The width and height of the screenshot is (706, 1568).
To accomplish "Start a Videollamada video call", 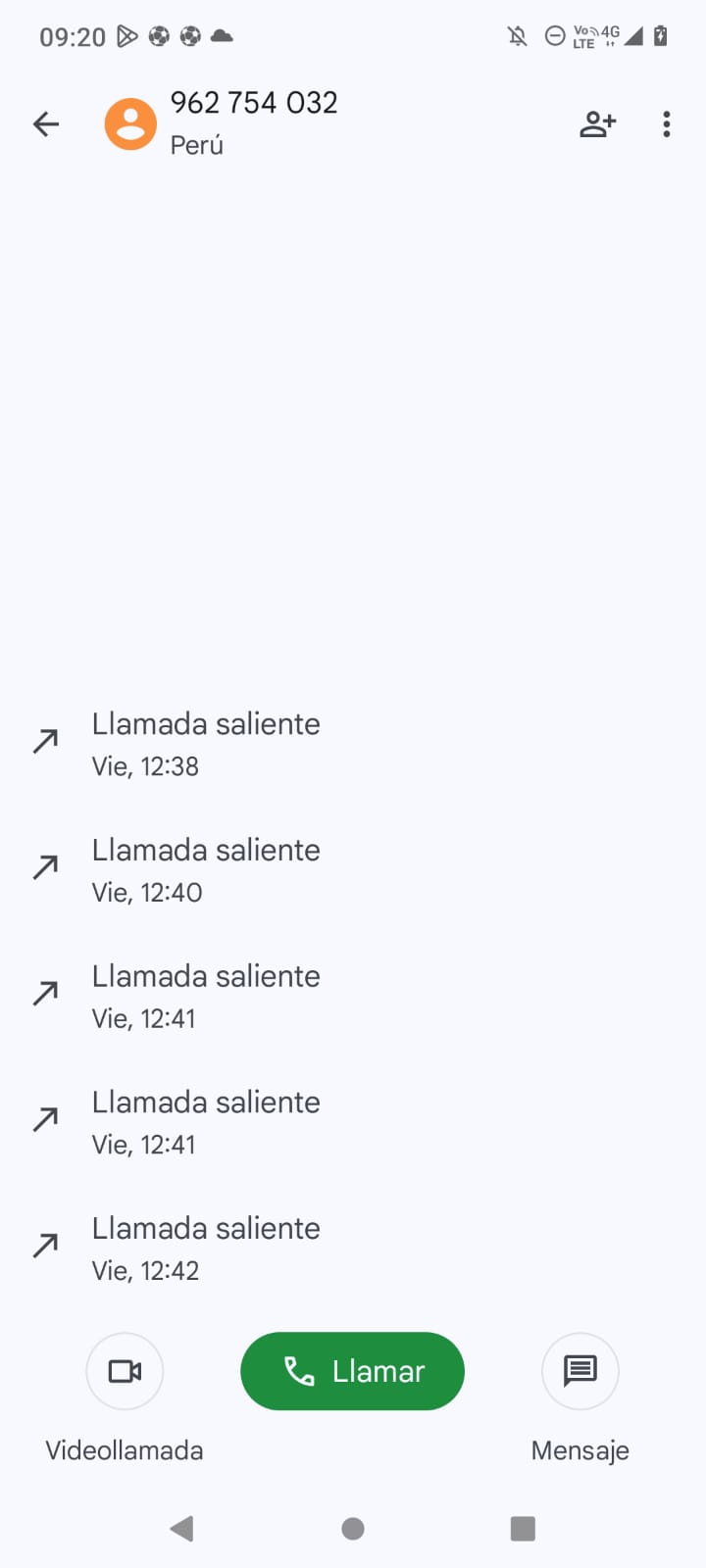I will coord(125,1371).
